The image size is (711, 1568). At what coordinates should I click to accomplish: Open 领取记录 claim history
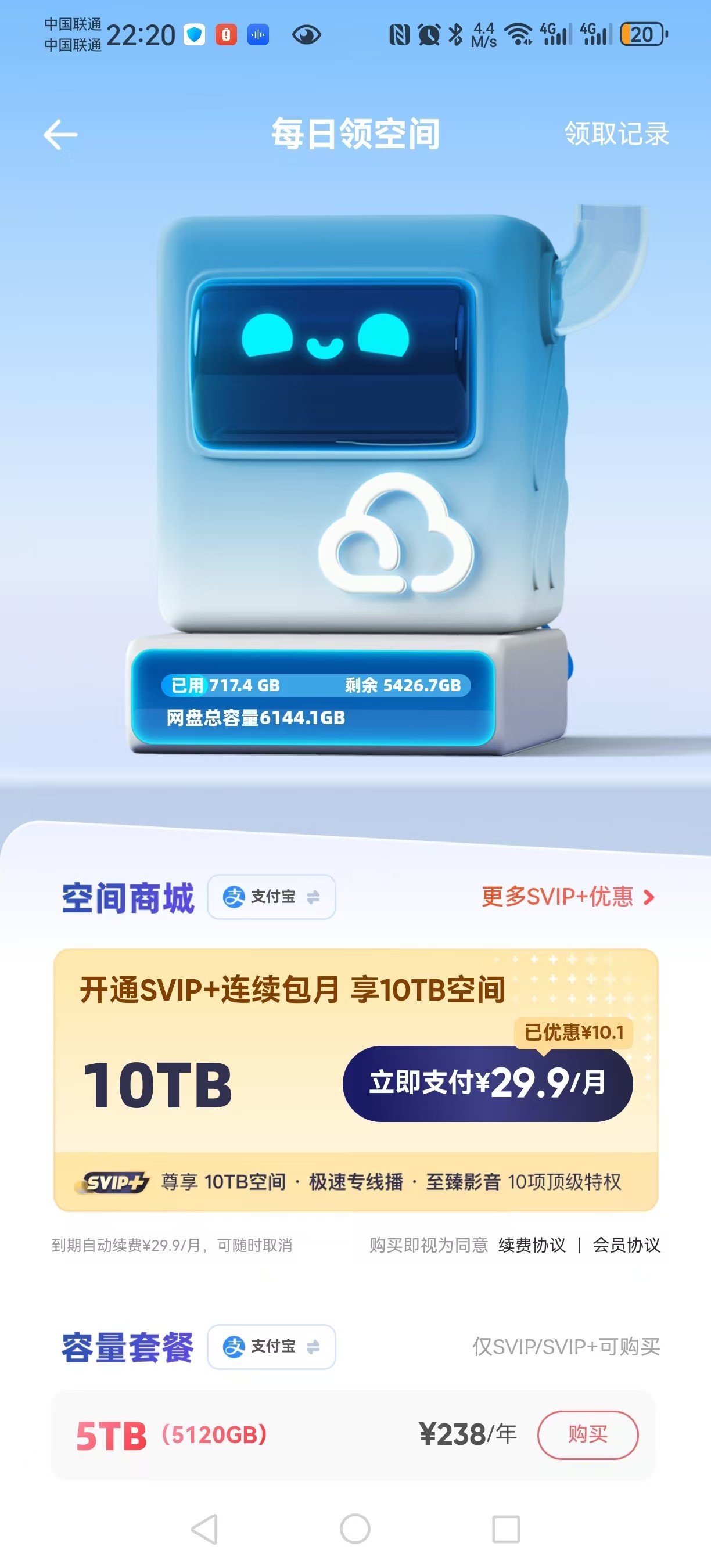pos(616,134)
